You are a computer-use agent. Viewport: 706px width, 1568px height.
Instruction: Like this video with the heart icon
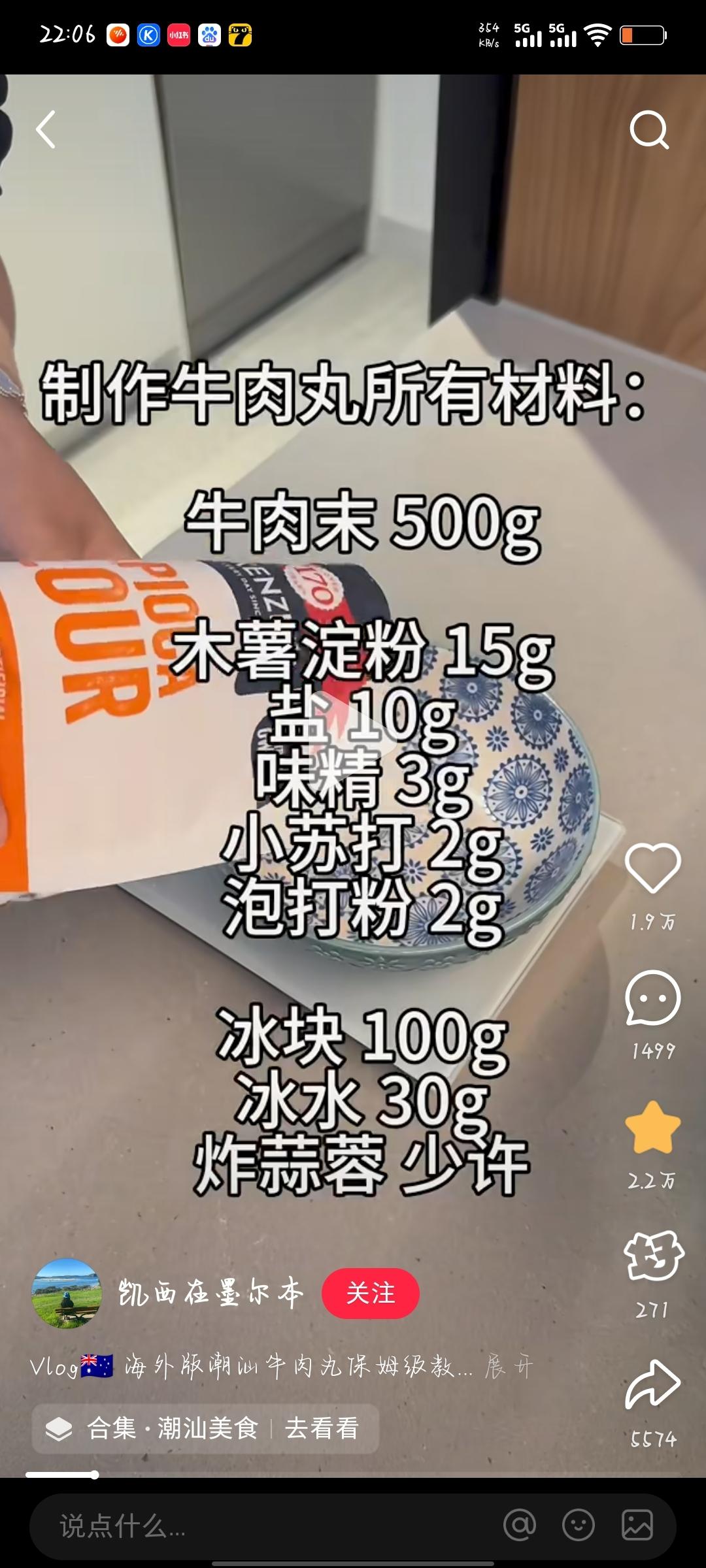click(652, 868)
